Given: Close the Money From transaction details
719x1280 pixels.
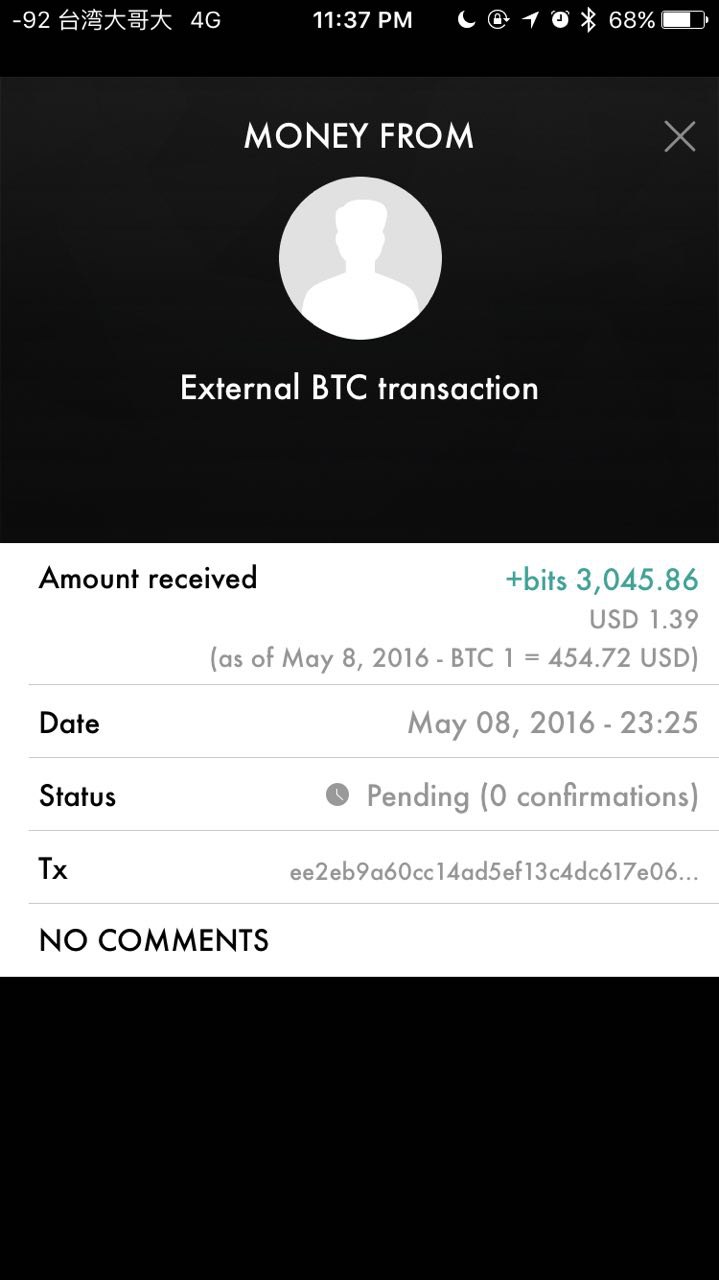Looking at the screenshot, I should click(679, 136).
